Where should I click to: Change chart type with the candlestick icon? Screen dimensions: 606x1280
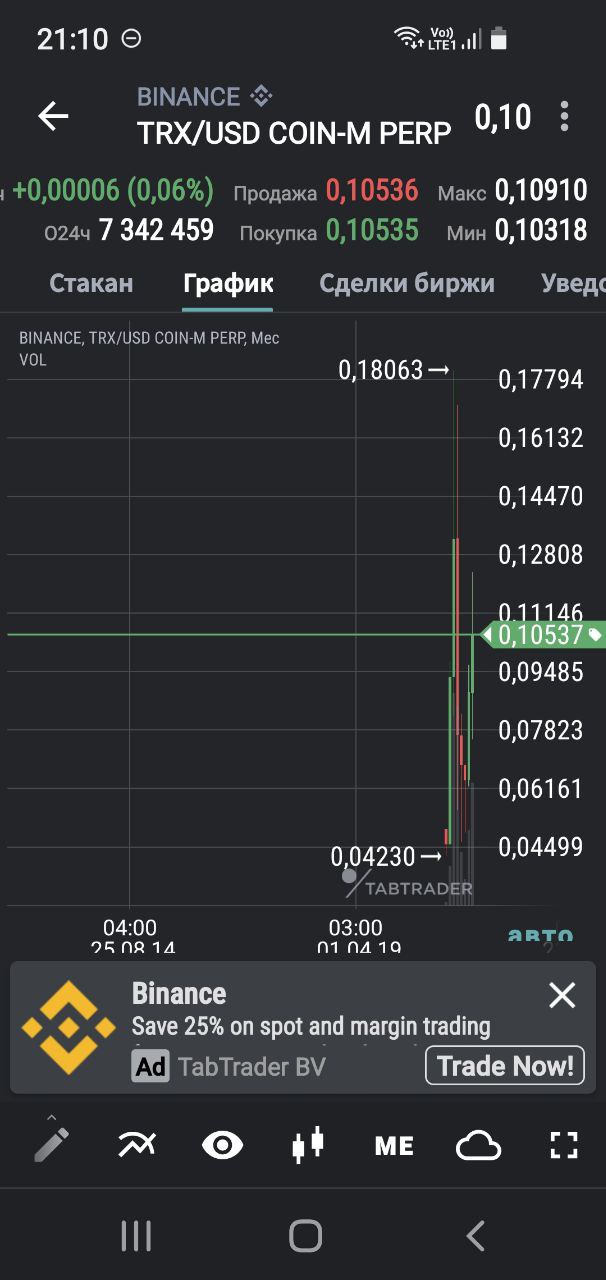tap(308, 1145)
